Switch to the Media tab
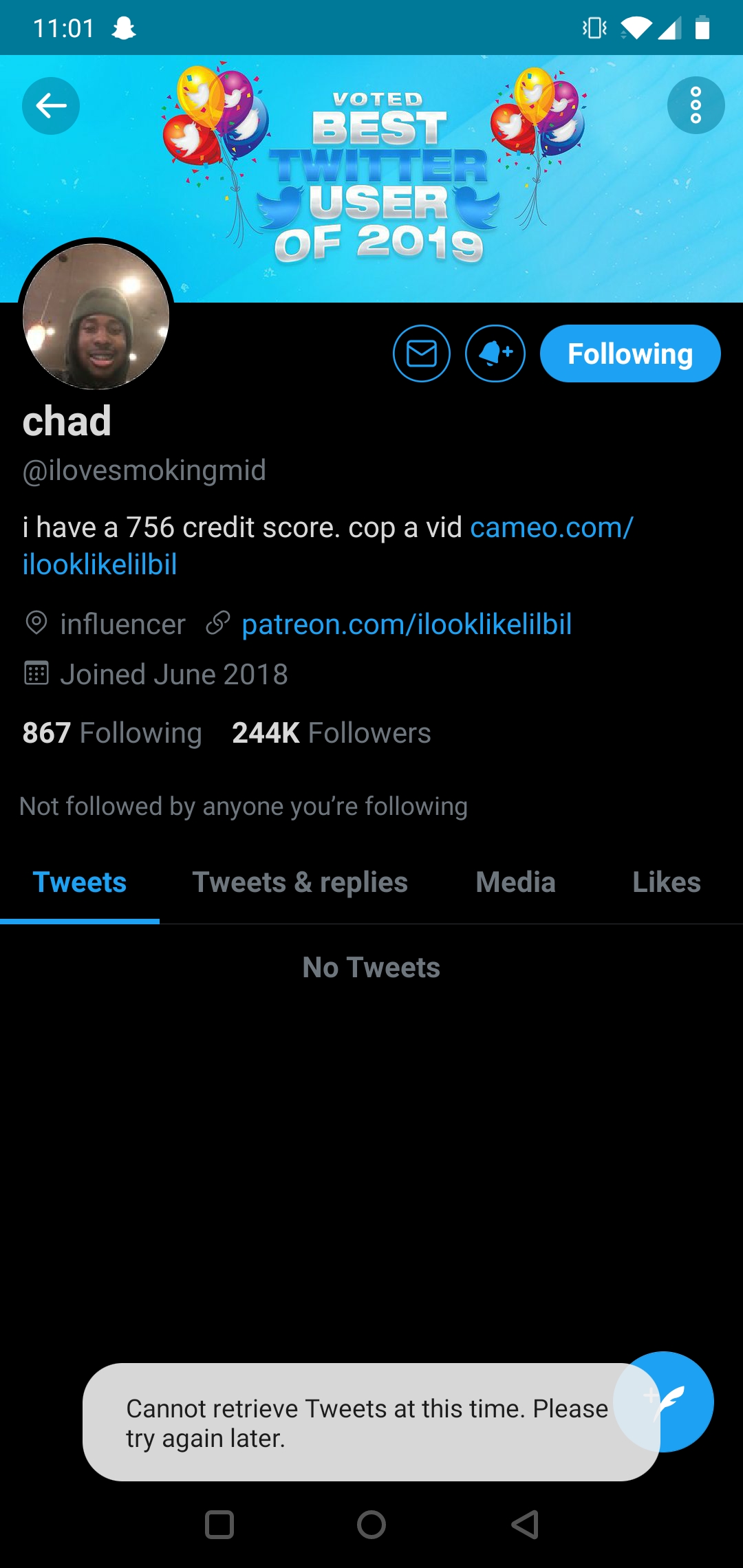Image resolution: width=743 pixels, height=1568 pixels. point(516,882)
